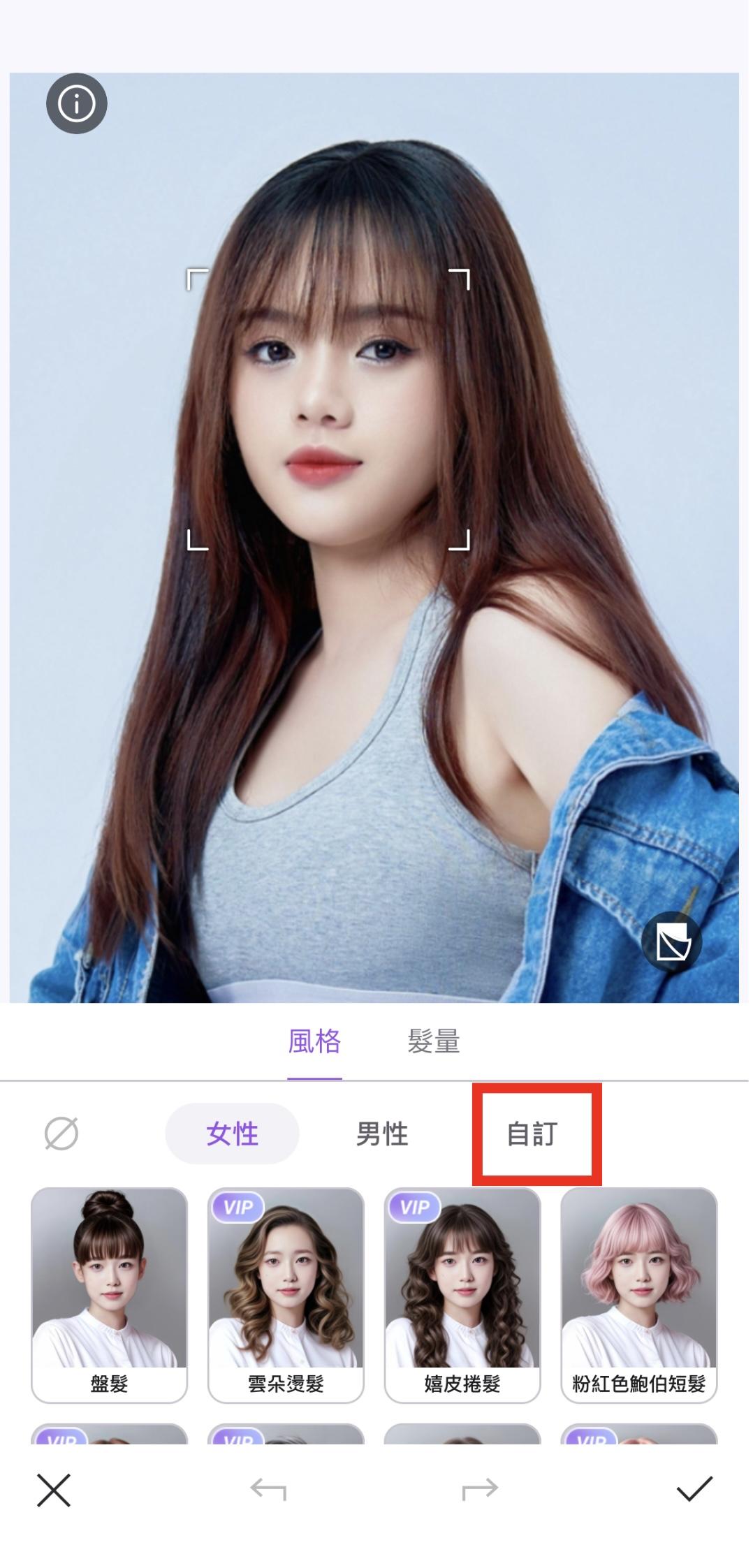The image size is (753, 1568).
Task: Tap the before/after compare icon
Action: [671, 942]
